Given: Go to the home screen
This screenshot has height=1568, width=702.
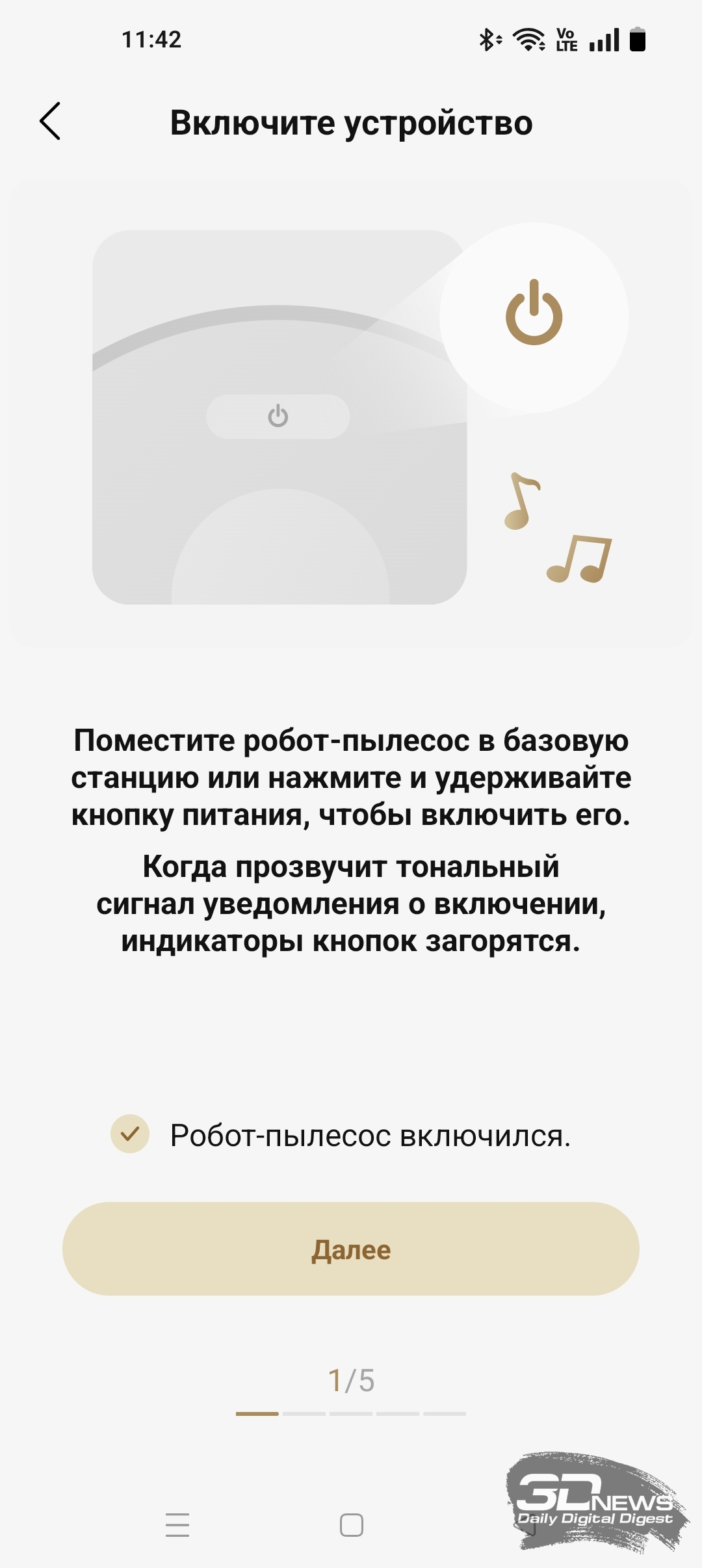Looking at the screenshot, I should click(351, 1524).
